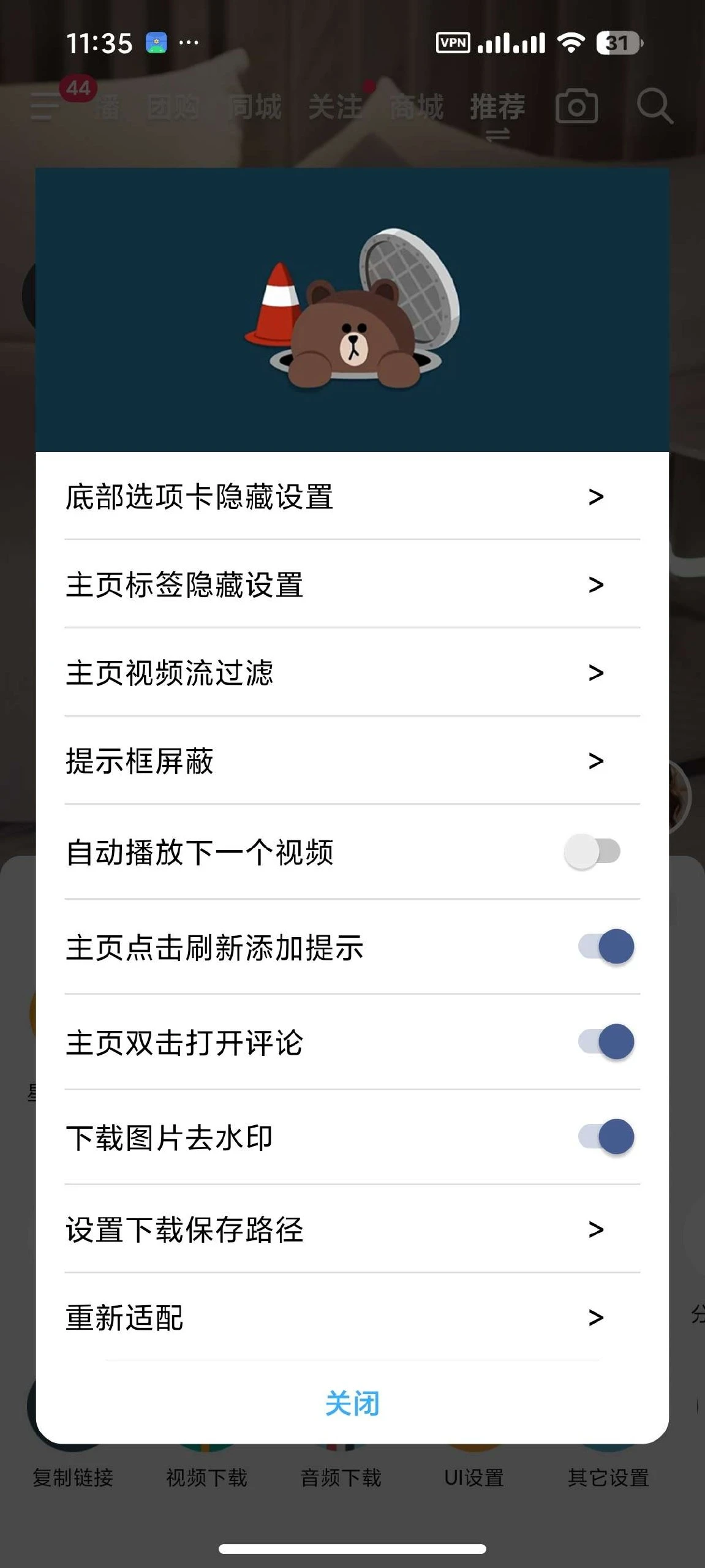Screen dimensions: 705x1568
Task: Expand 底部选项卡隐藏设置 settings
Action: (352, 498)
